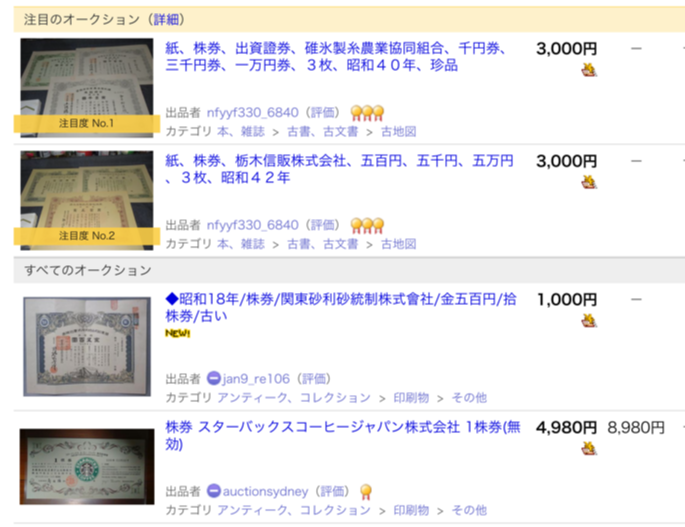Browse その他 category on the スターバックス listing

pyautogui.click(x=468, y=509)
